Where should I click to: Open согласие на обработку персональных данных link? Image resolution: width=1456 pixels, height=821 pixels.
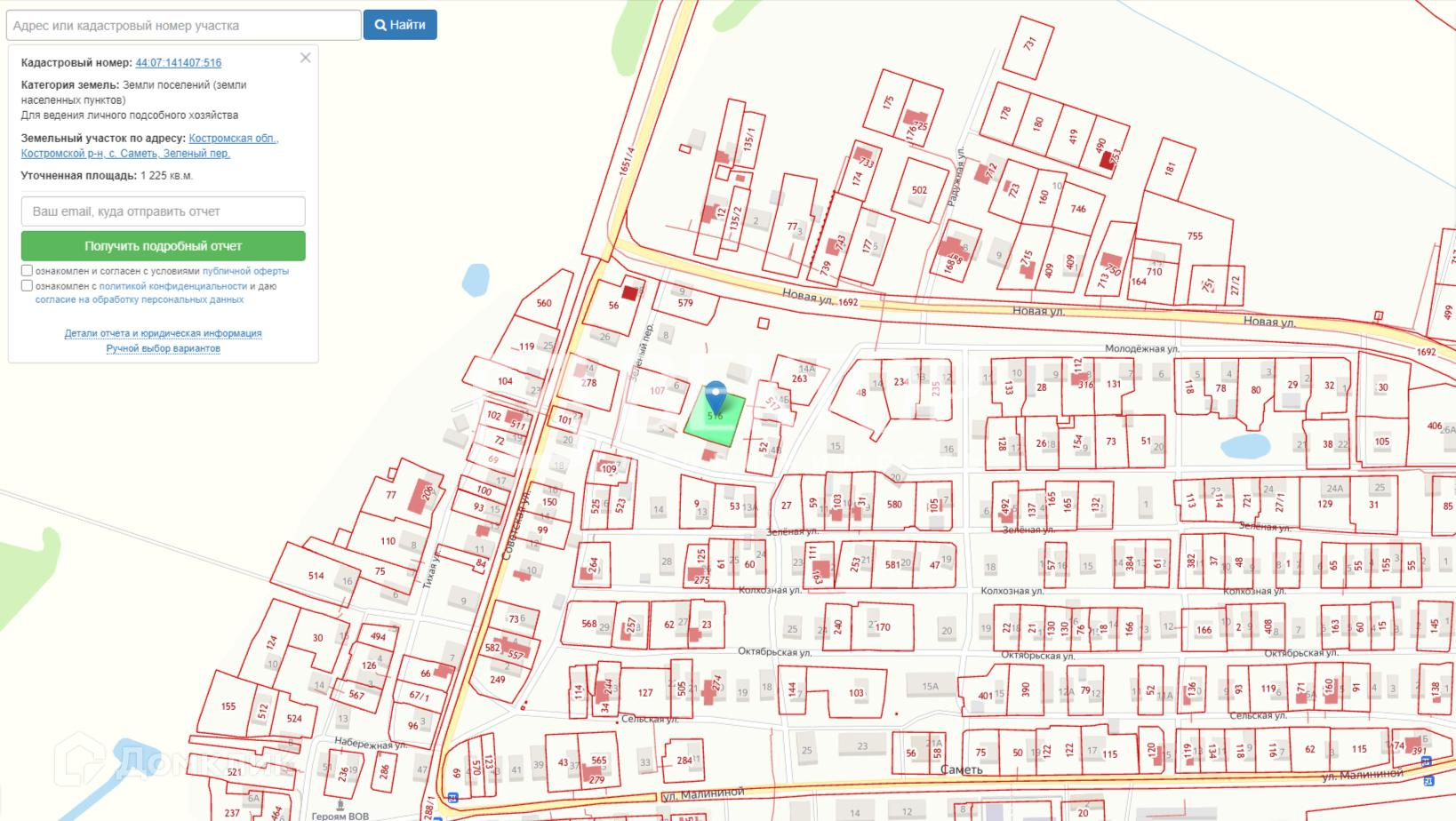139,299
